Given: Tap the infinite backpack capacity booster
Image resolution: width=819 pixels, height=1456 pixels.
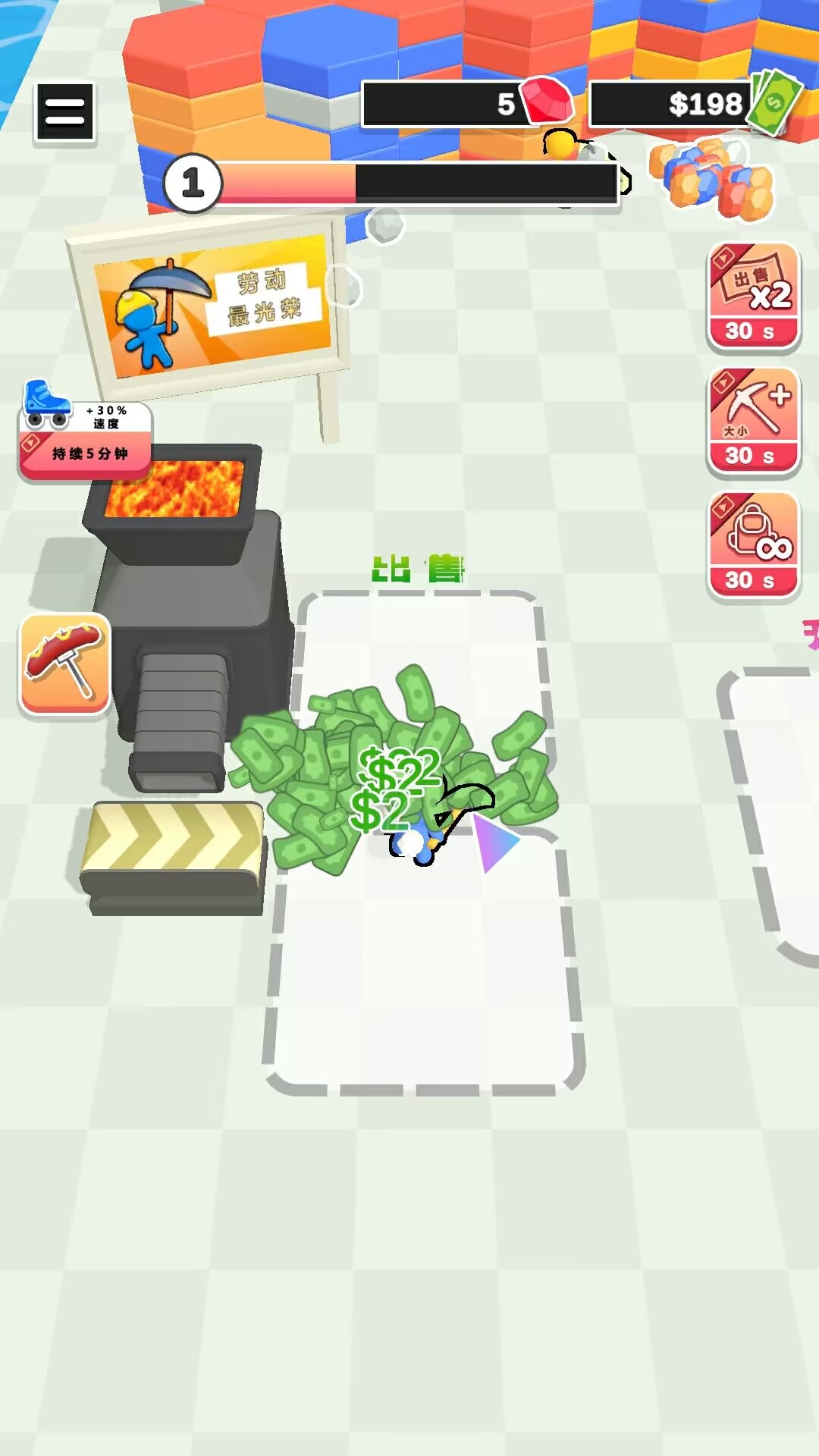Looking at the screenshot, I should click(753, 546).
